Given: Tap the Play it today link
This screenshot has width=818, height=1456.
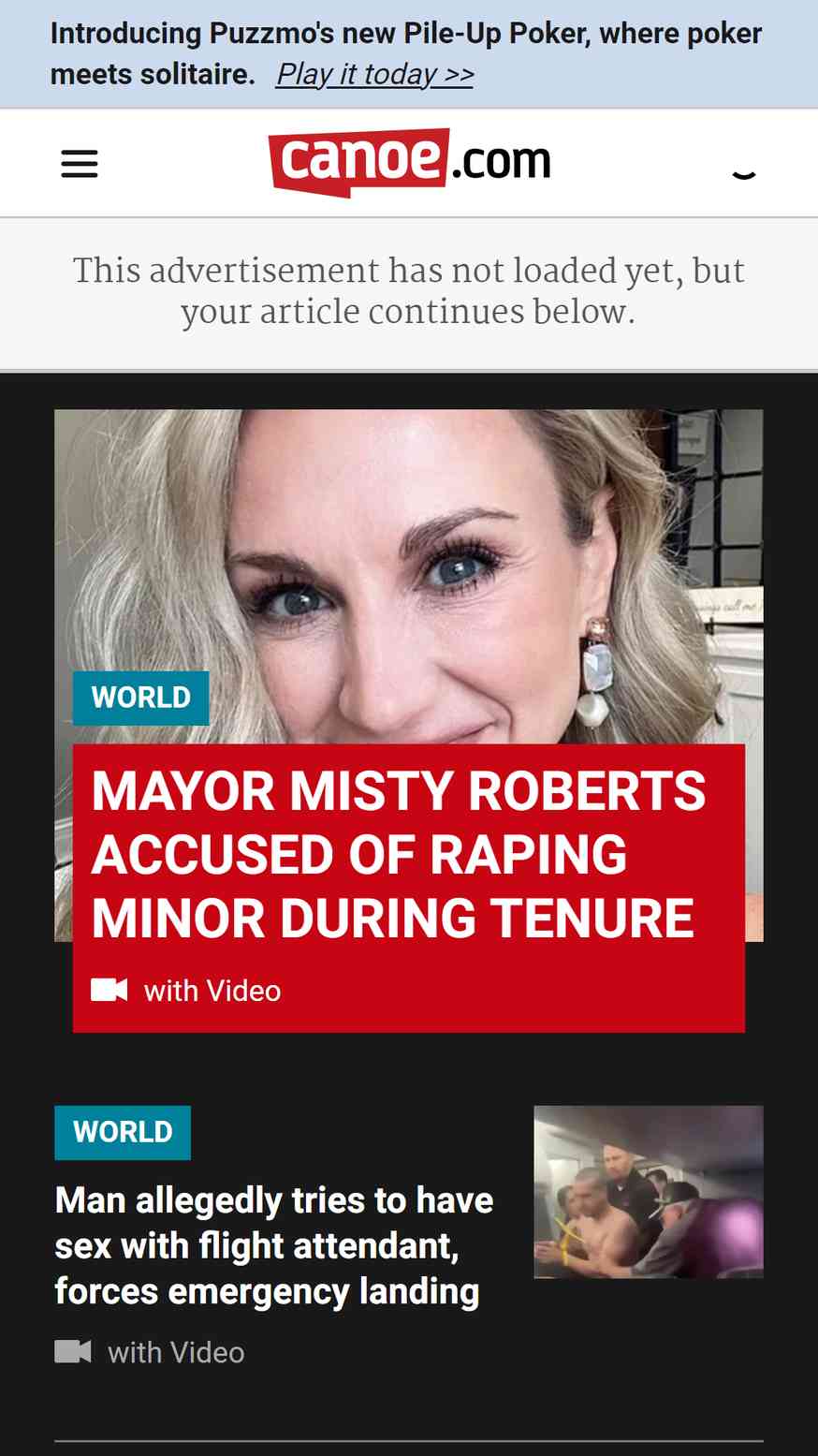Looking at the screenshot, I should 374,74.
